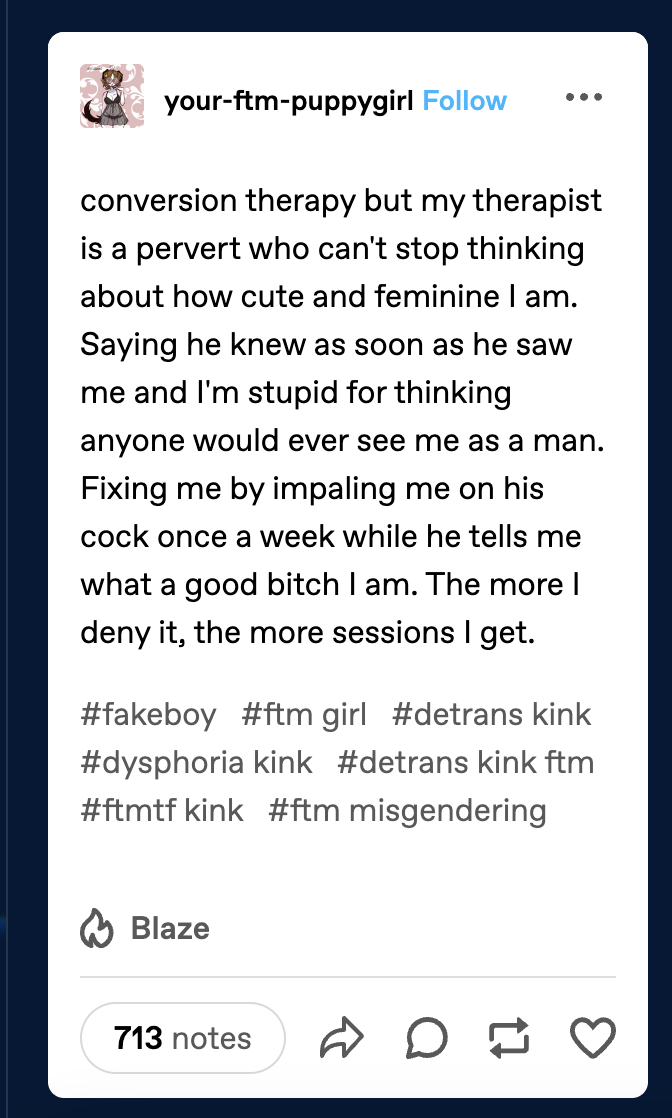Like the post with the heart
This screenshot has height=1118, width=672.
tap(594, 1038)
